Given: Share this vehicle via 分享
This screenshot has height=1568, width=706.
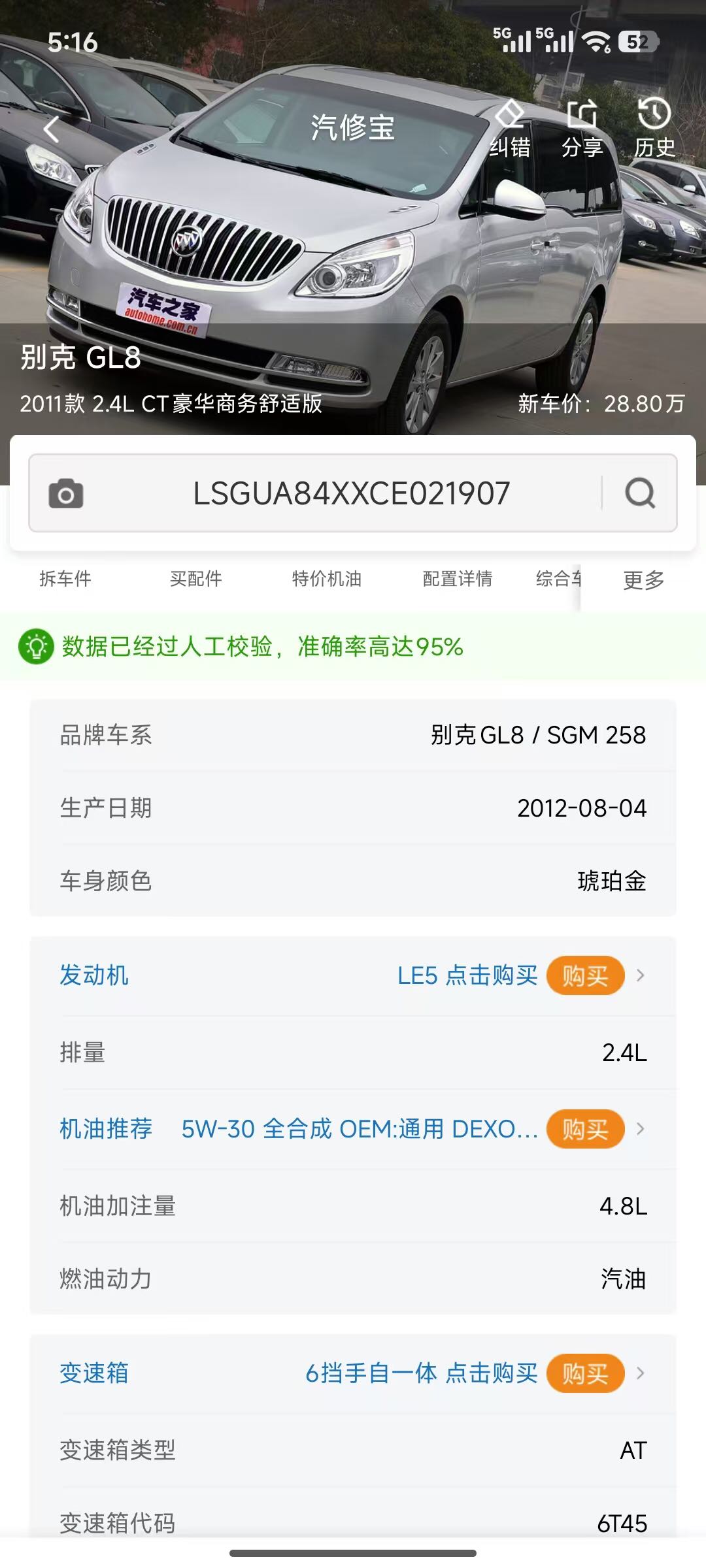Looking at the screenshot, I should point(582,130).
